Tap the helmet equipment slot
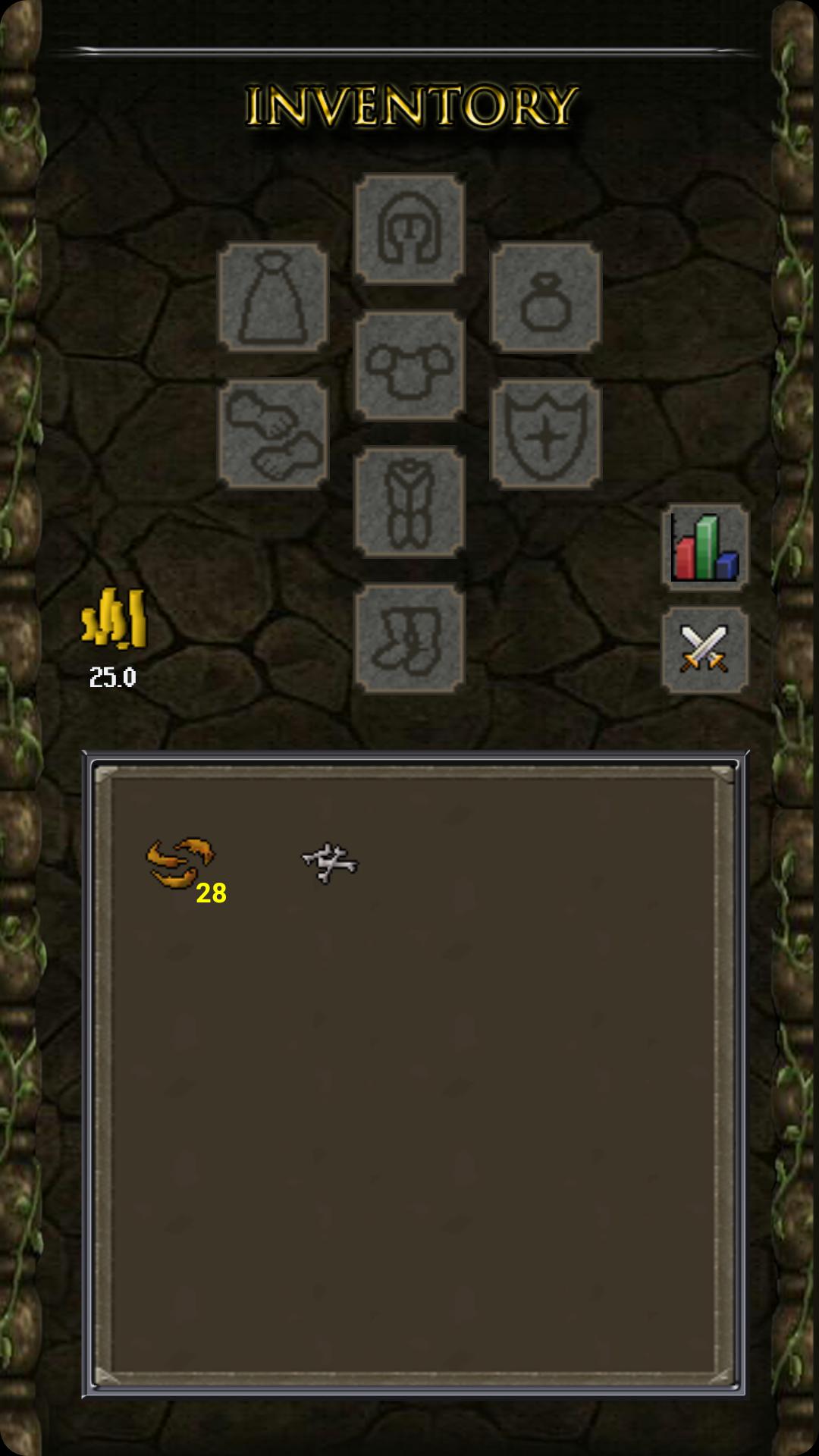819x1456 pixels. (x=409, y=229)
